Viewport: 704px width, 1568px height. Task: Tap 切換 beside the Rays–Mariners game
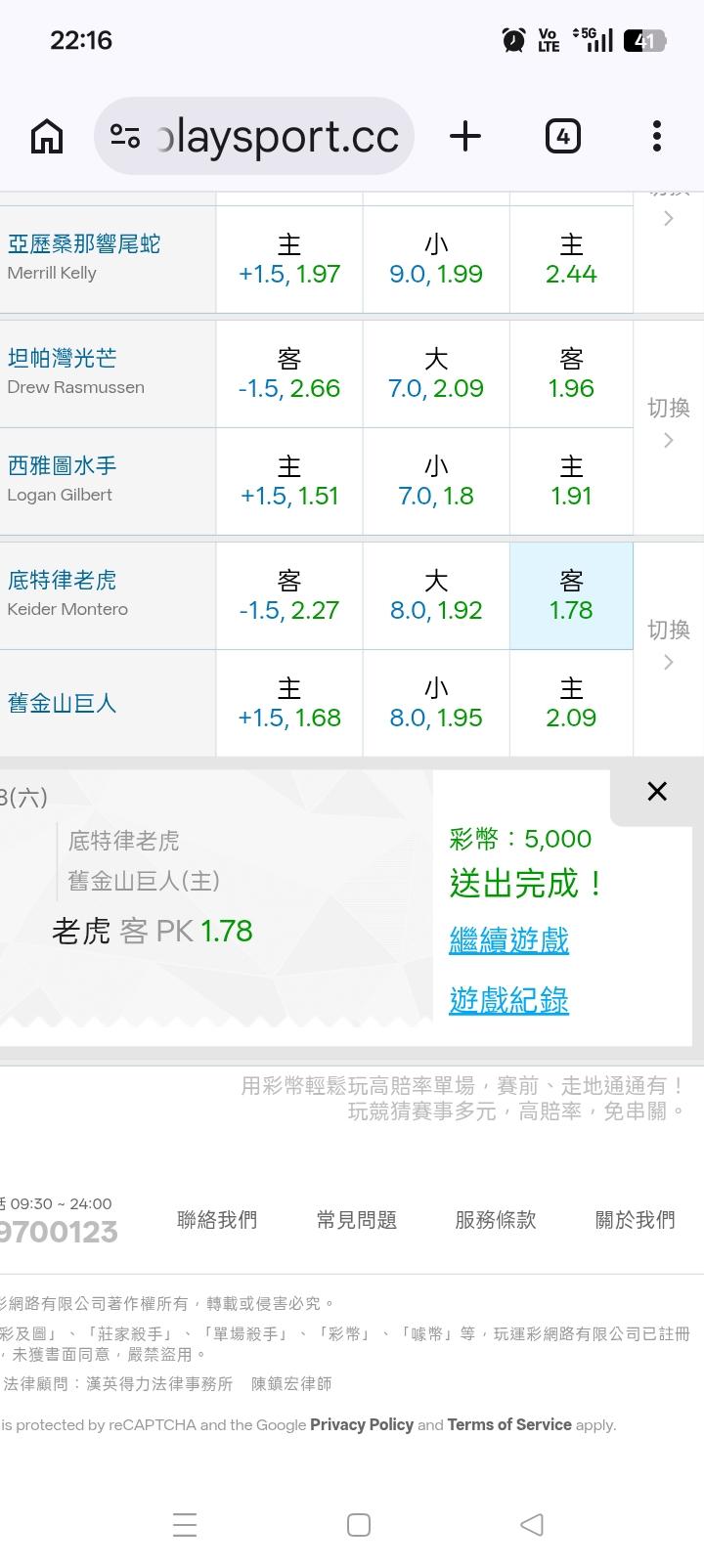pos(669,422)
